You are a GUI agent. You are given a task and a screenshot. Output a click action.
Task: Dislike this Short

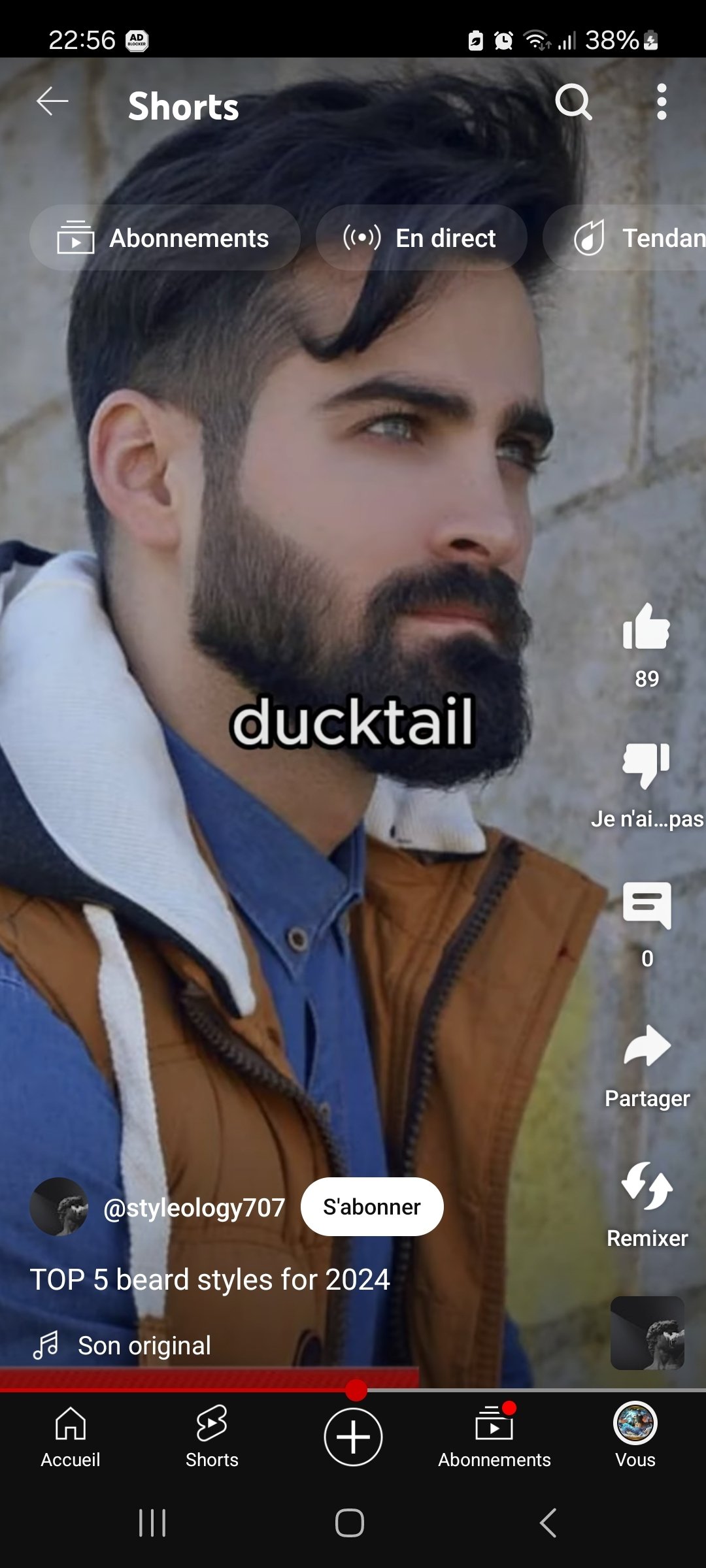647,766
